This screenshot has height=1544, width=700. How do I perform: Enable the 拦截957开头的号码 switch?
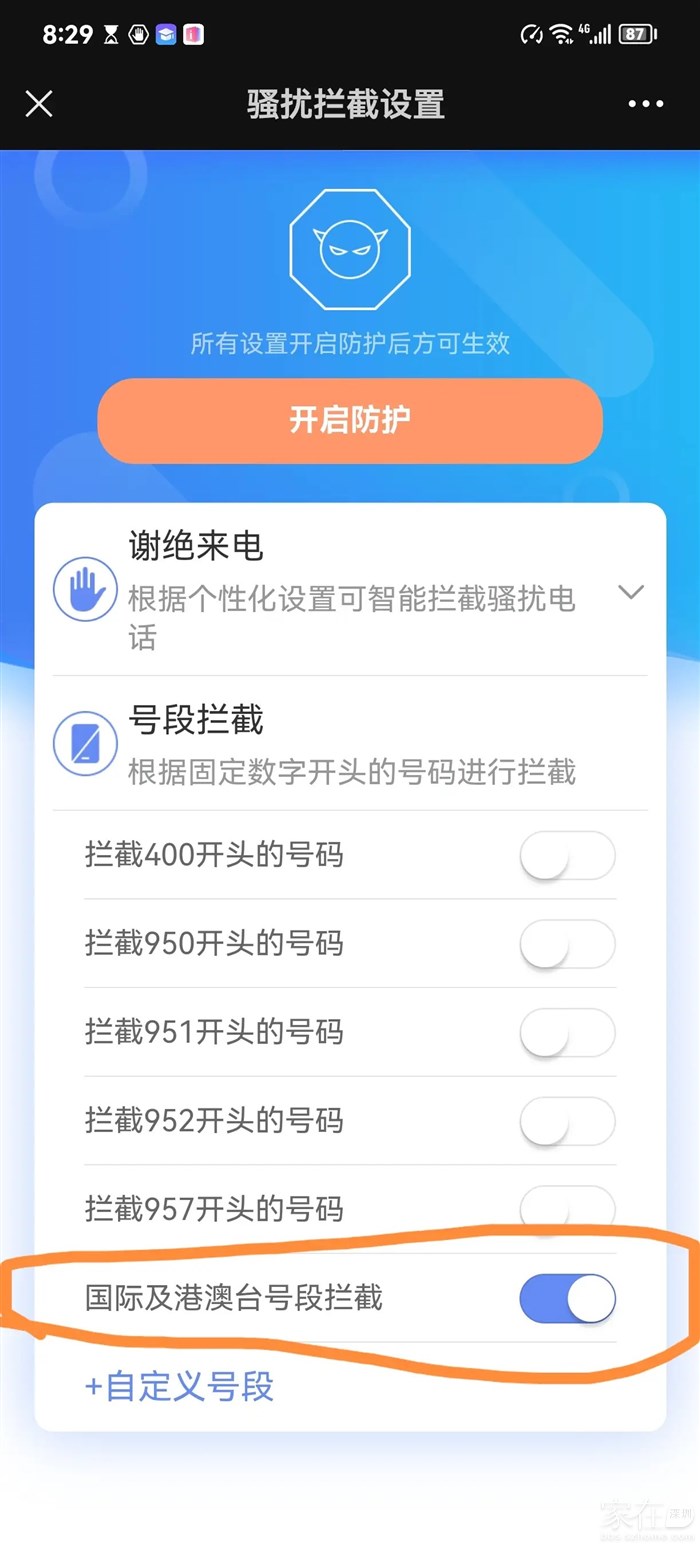point(567,1207)
